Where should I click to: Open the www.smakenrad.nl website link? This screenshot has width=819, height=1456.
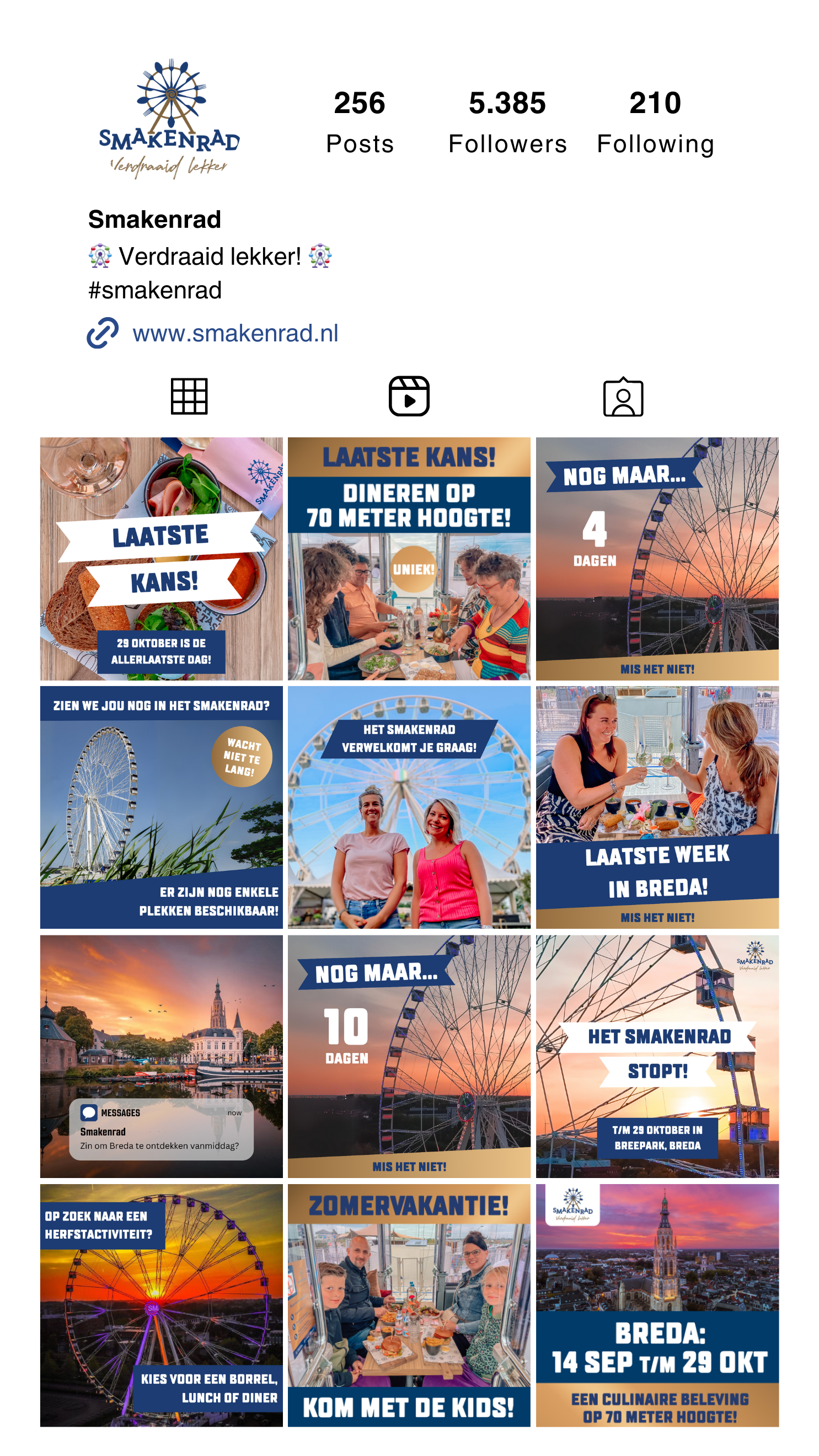click(x=235, y=333)
